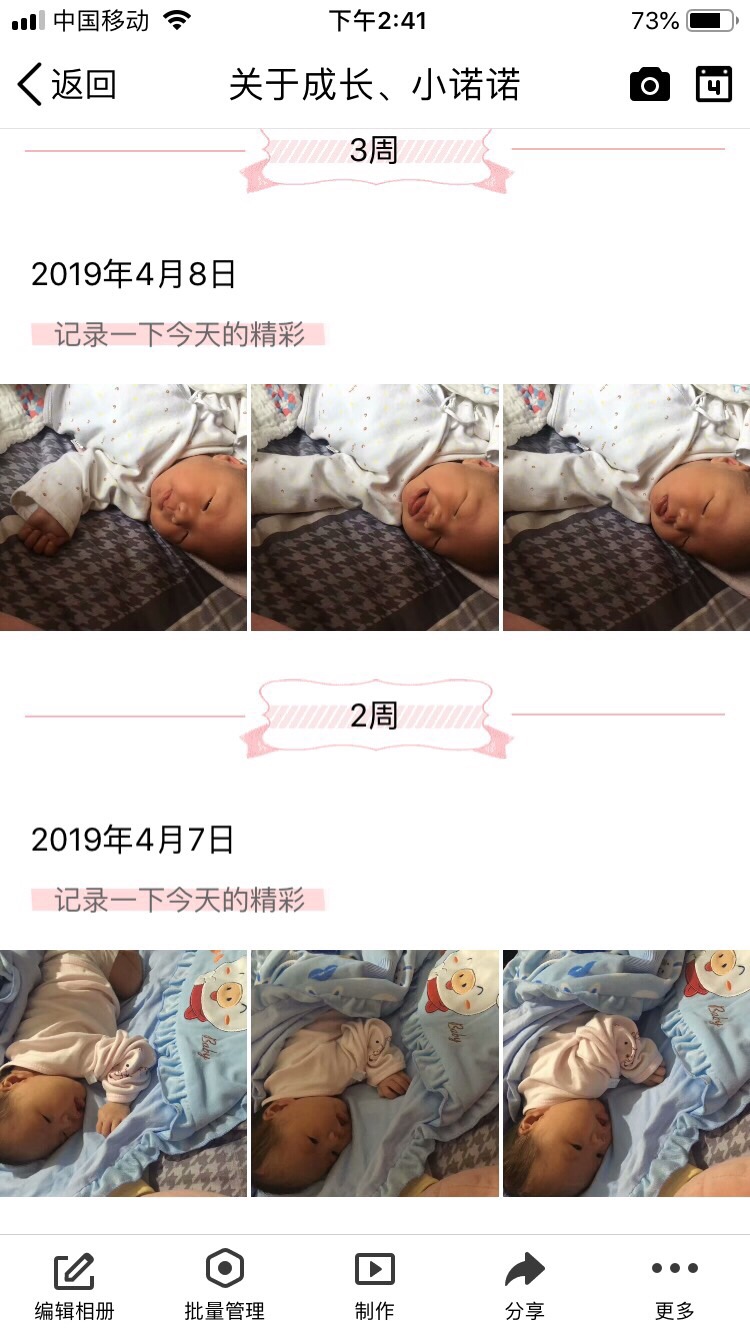The image size is (750, 1334).
Task: Open first photo from 2019年4月8日
Action: (123, 507)
